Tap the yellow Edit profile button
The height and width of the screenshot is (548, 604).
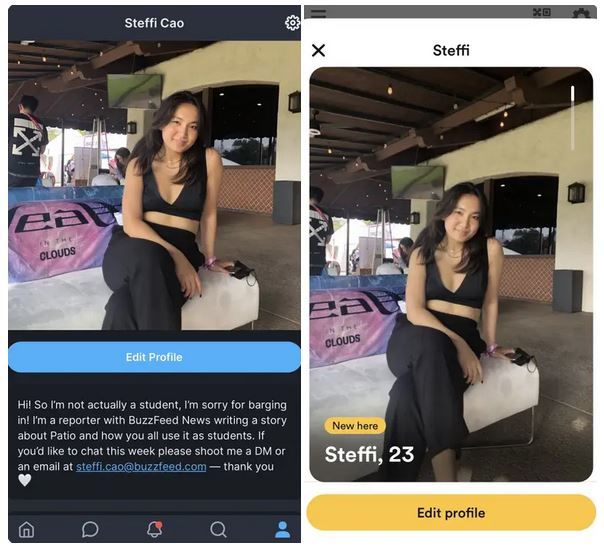[x=451, y=512]
